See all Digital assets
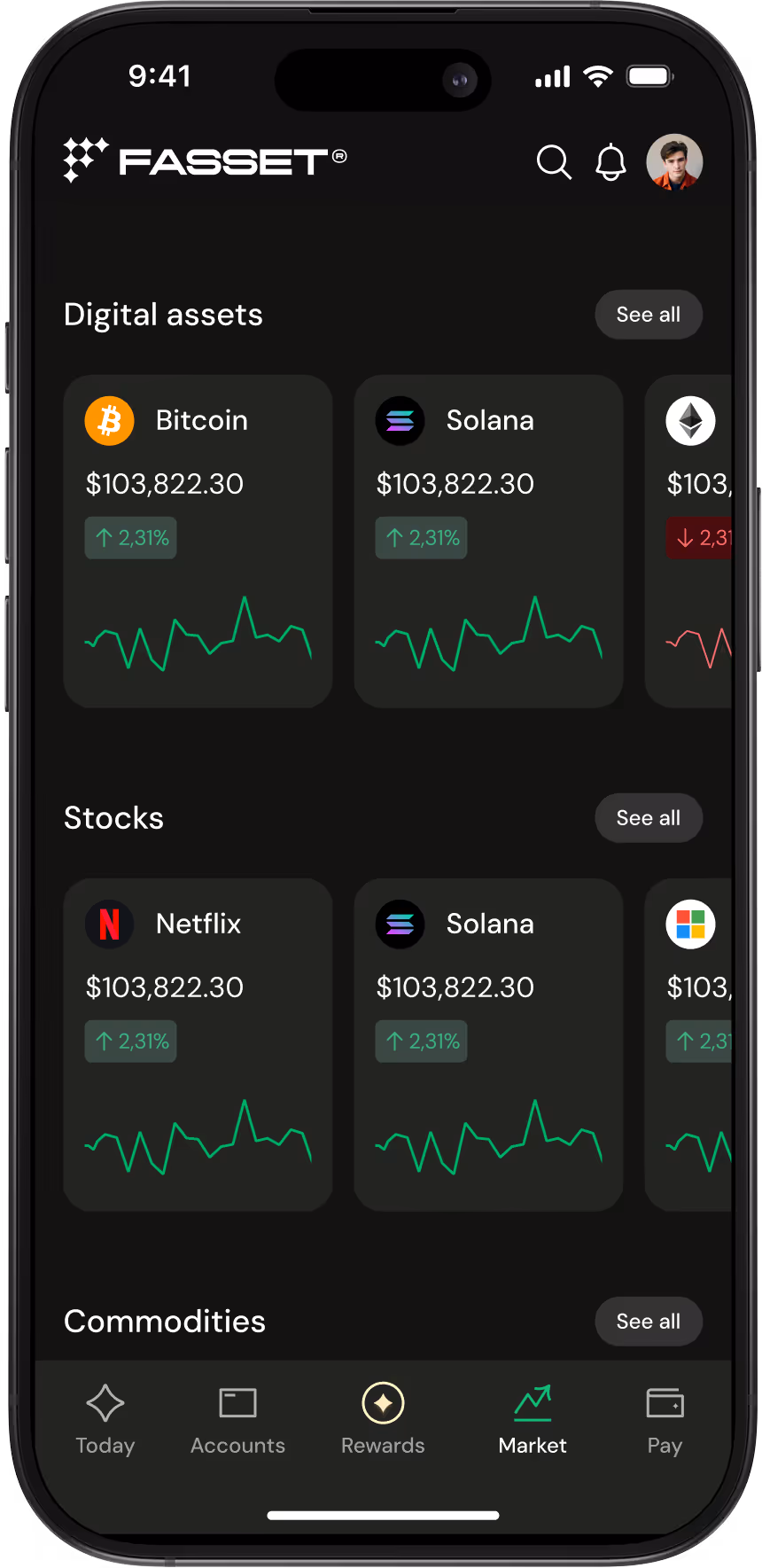This screenshot has width=762, height=1568. (649, 315)
